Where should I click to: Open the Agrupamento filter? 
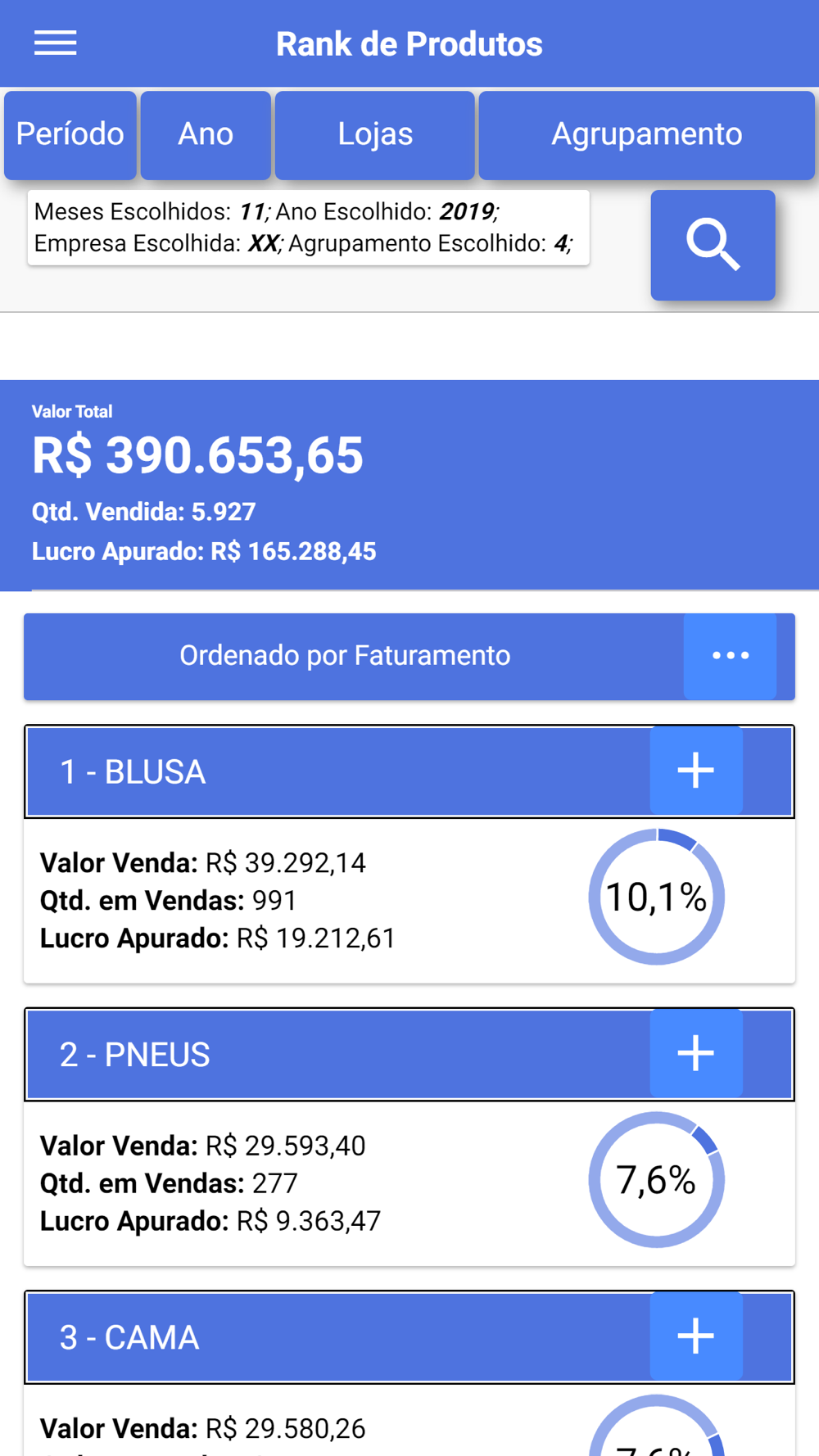click(x=646, y=134)
